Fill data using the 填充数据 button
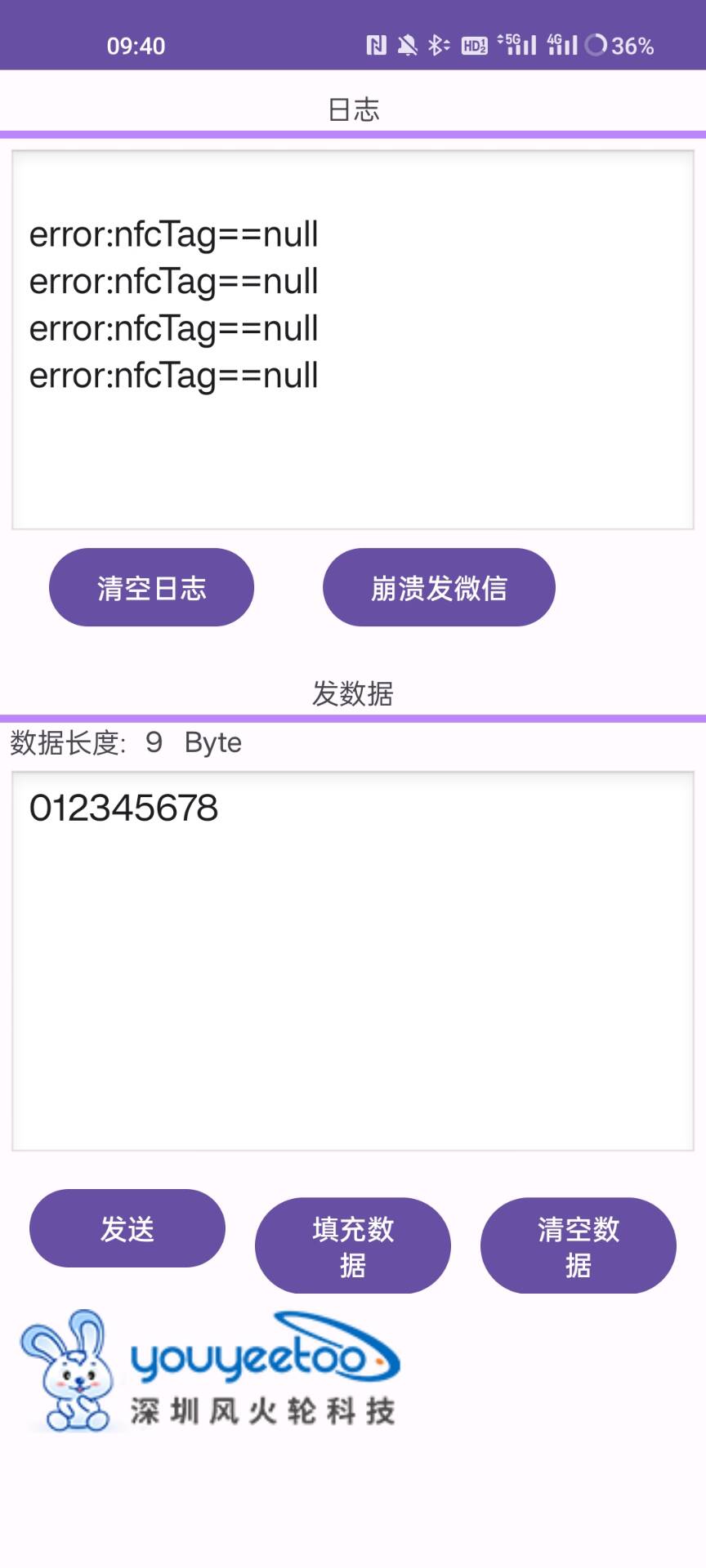Viewport: 706px width, 1568px height. pos(352,1245)
